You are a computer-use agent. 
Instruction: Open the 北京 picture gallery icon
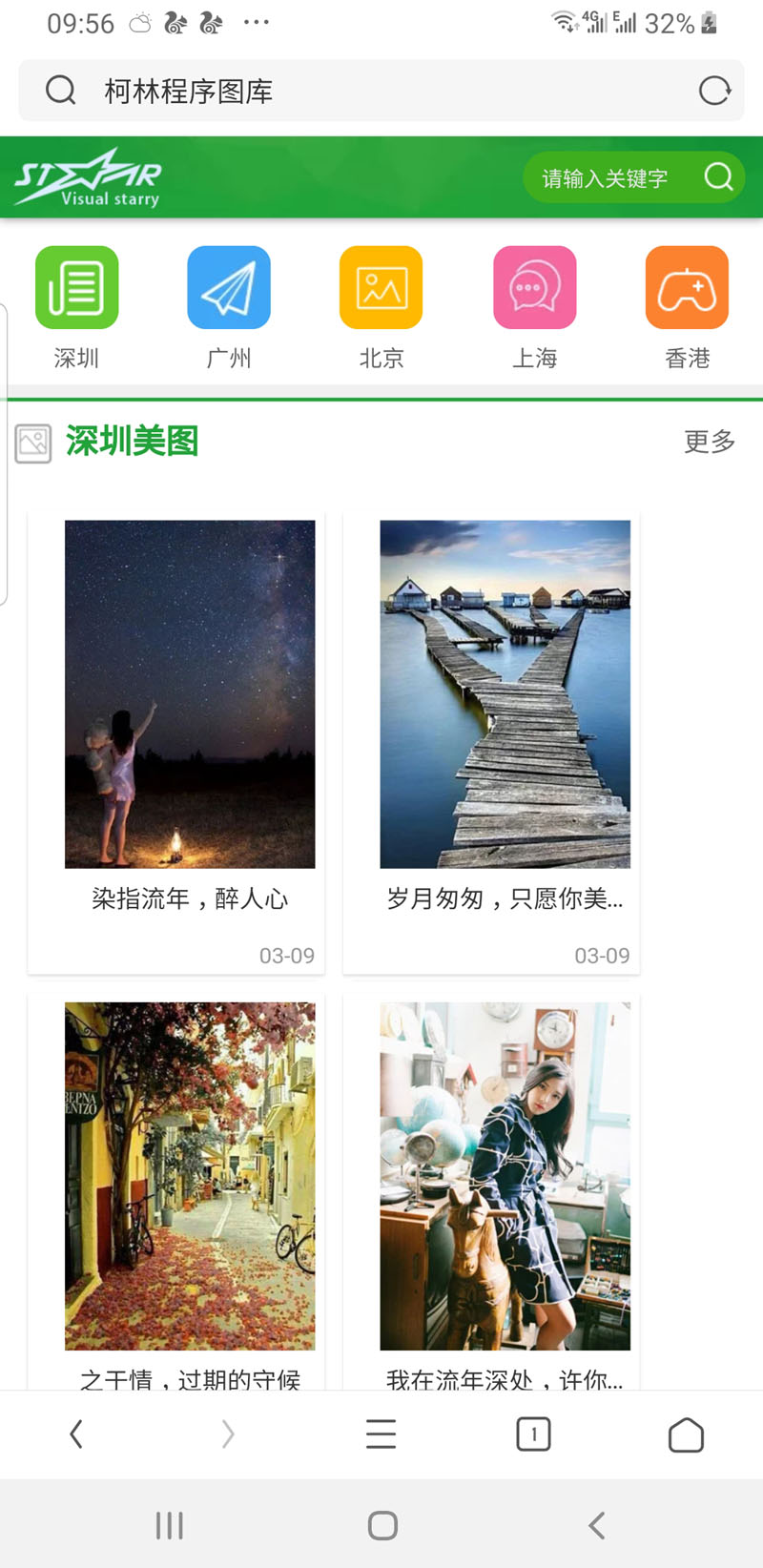point(381,287)
